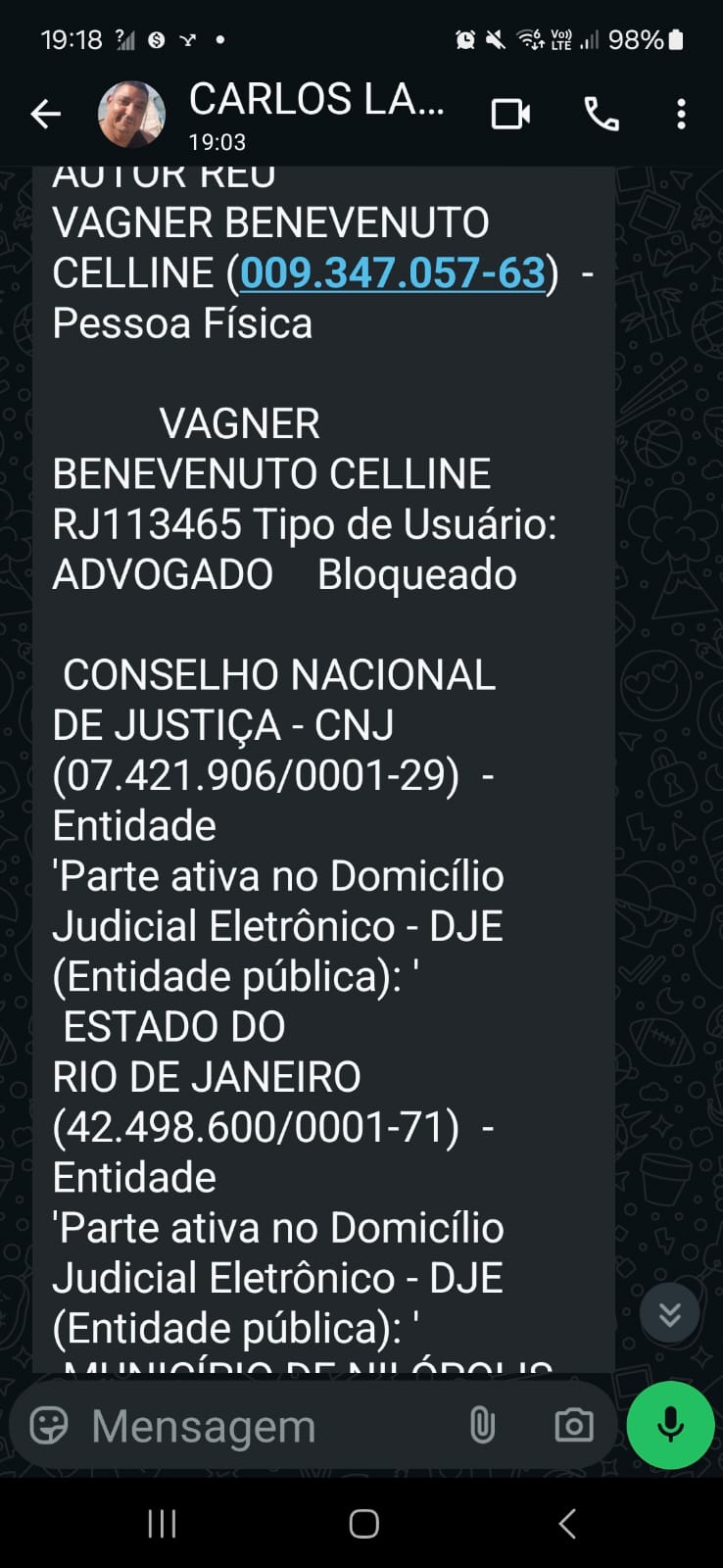Record a voice message with the microphone
The width and height of the screenshot is (723, 1568).
[x=671, y=1426]
